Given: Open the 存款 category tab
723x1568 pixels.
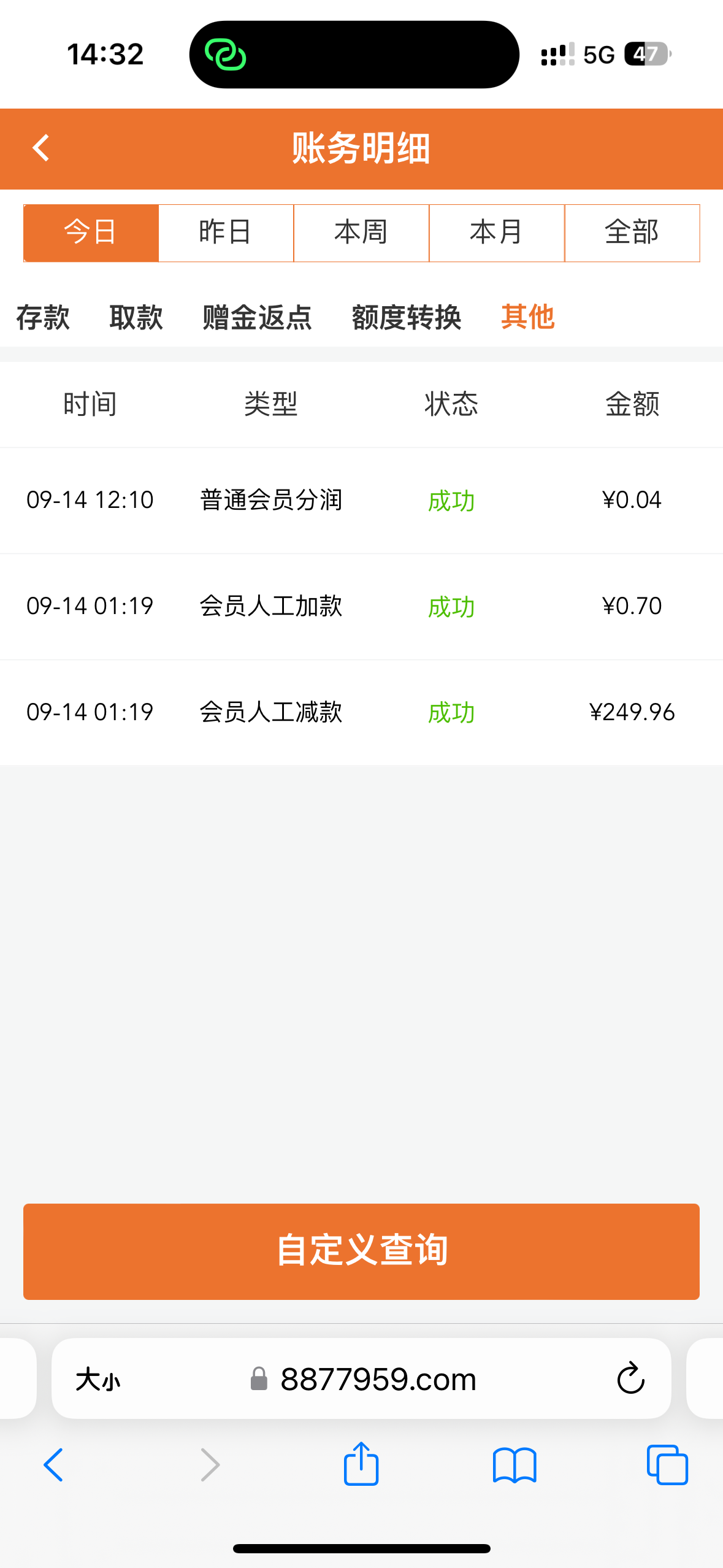Looking at the screenshot, I should click(x=43, y=318).
